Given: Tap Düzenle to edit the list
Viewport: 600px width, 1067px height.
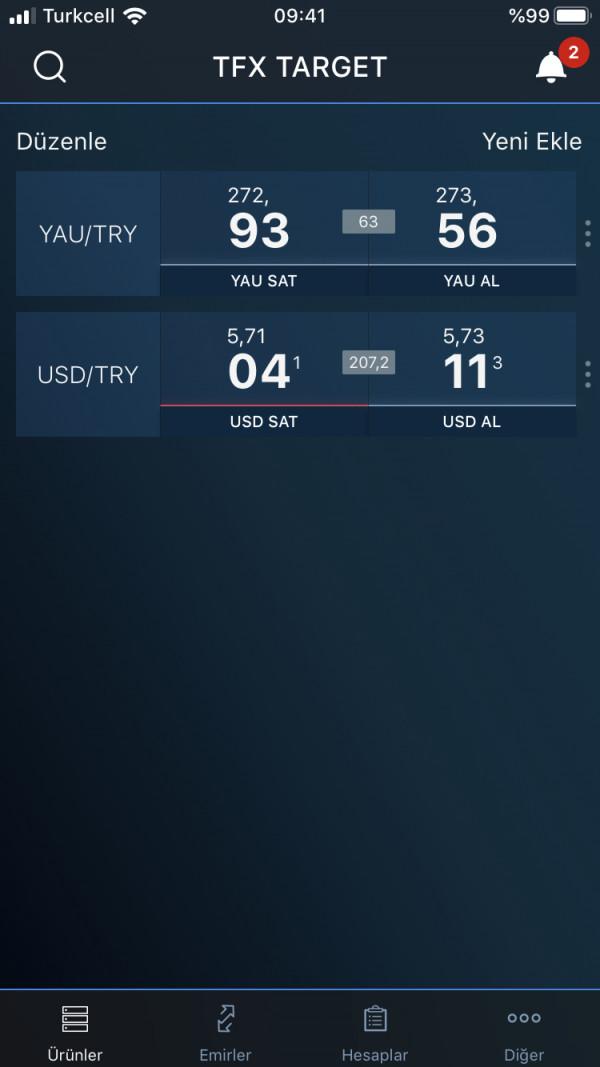Looking at the screenshot, I should tap(61, 142).
